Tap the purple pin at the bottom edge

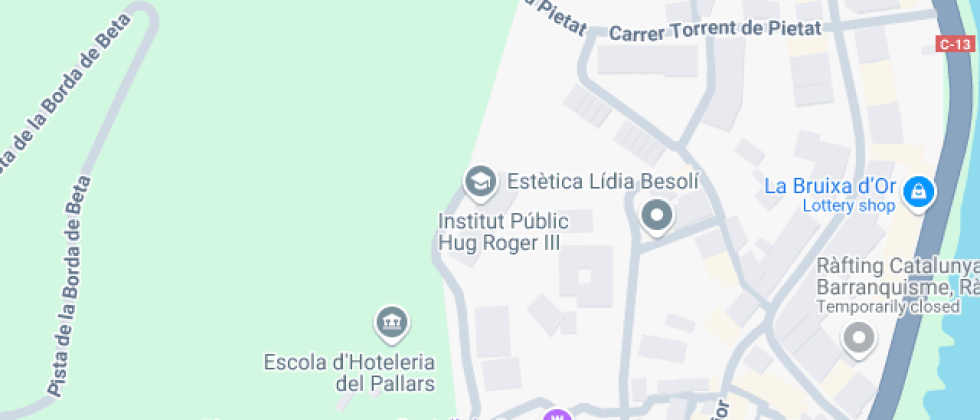558,415
